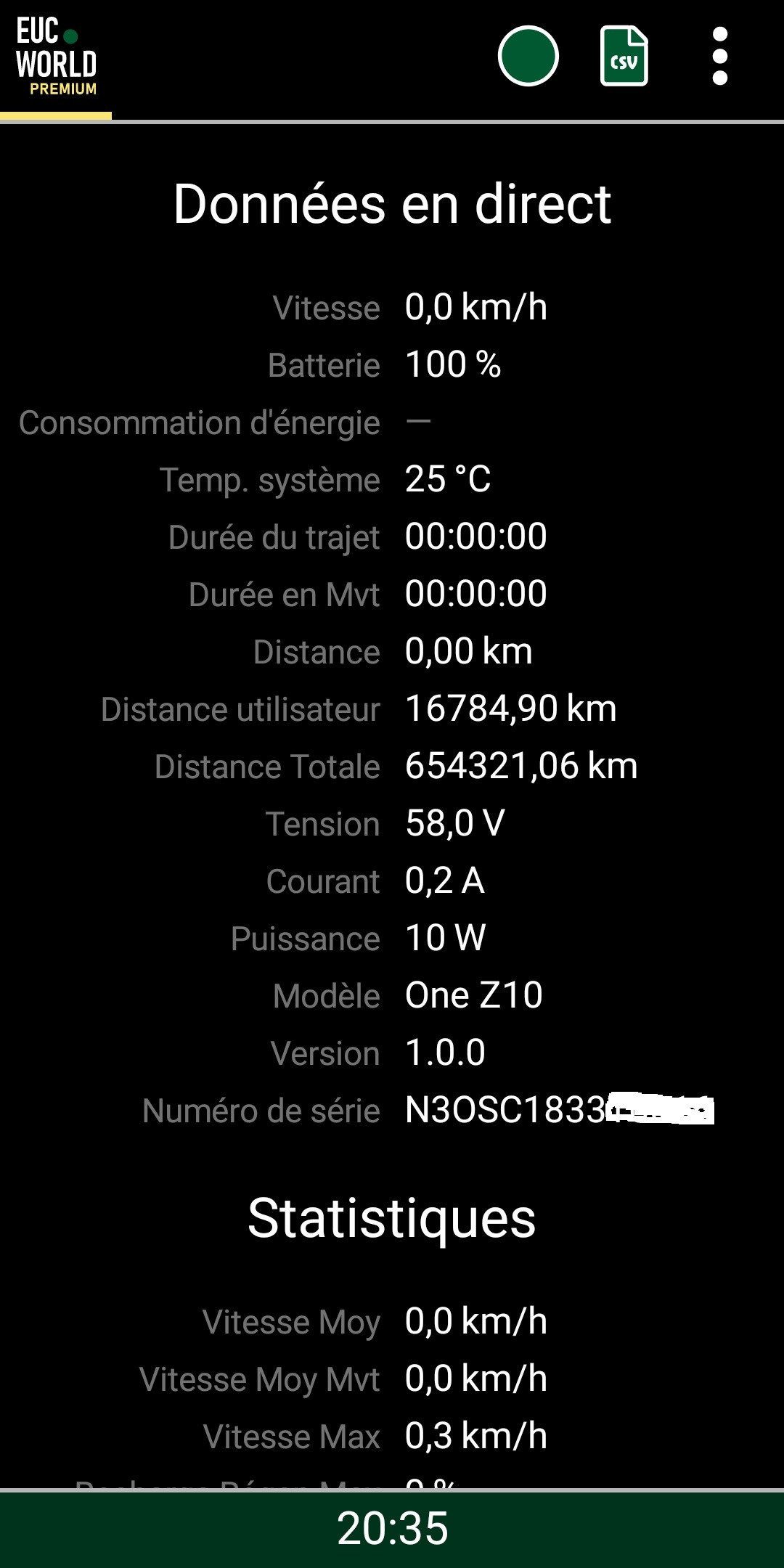The height and width of the screenshot is (1568, 784).
Task: Open the CSV log file icon
Action: point(624,56)
